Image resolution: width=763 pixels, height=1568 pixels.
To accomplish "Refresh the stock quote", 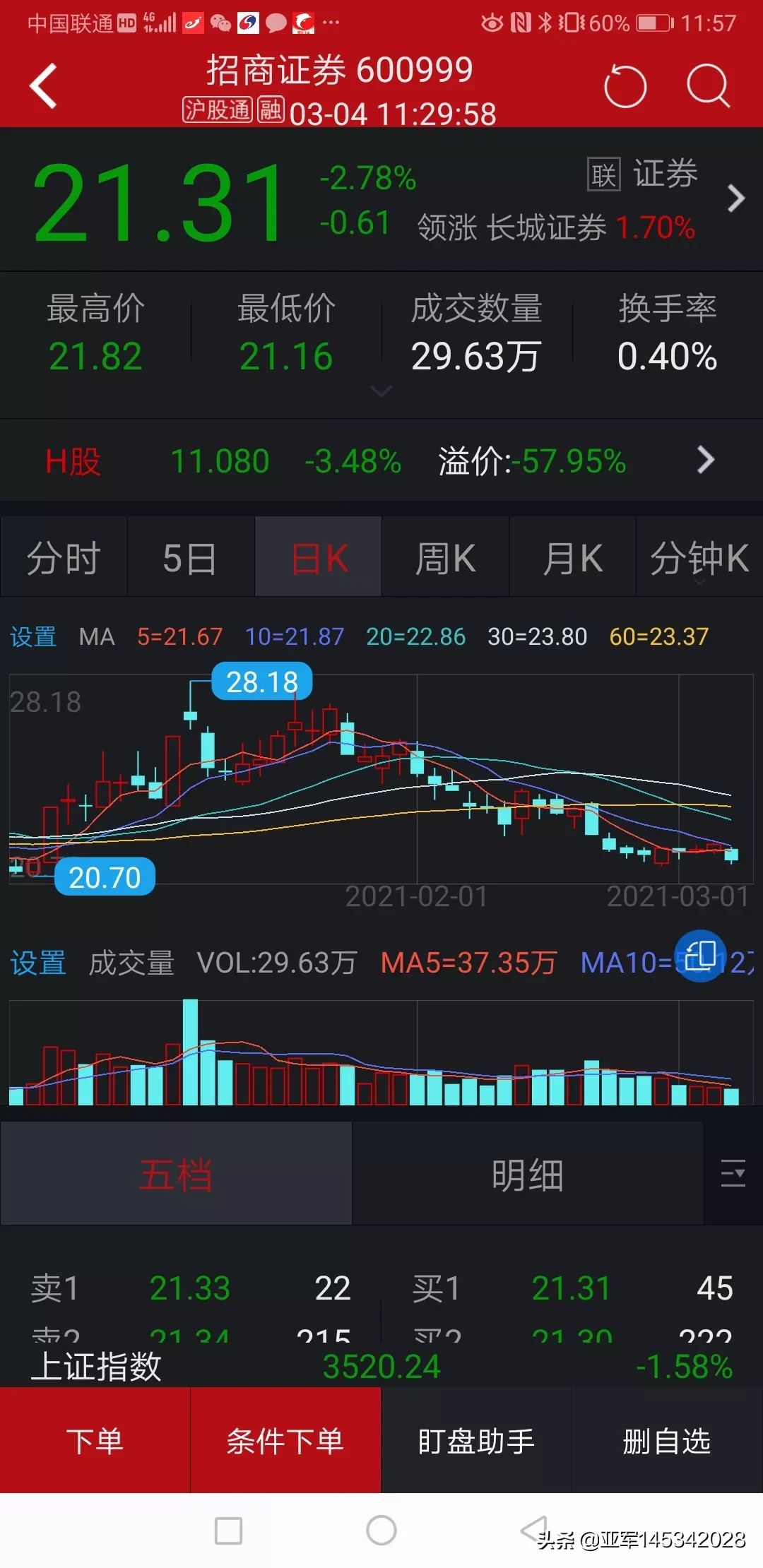I will pos(625,86).
